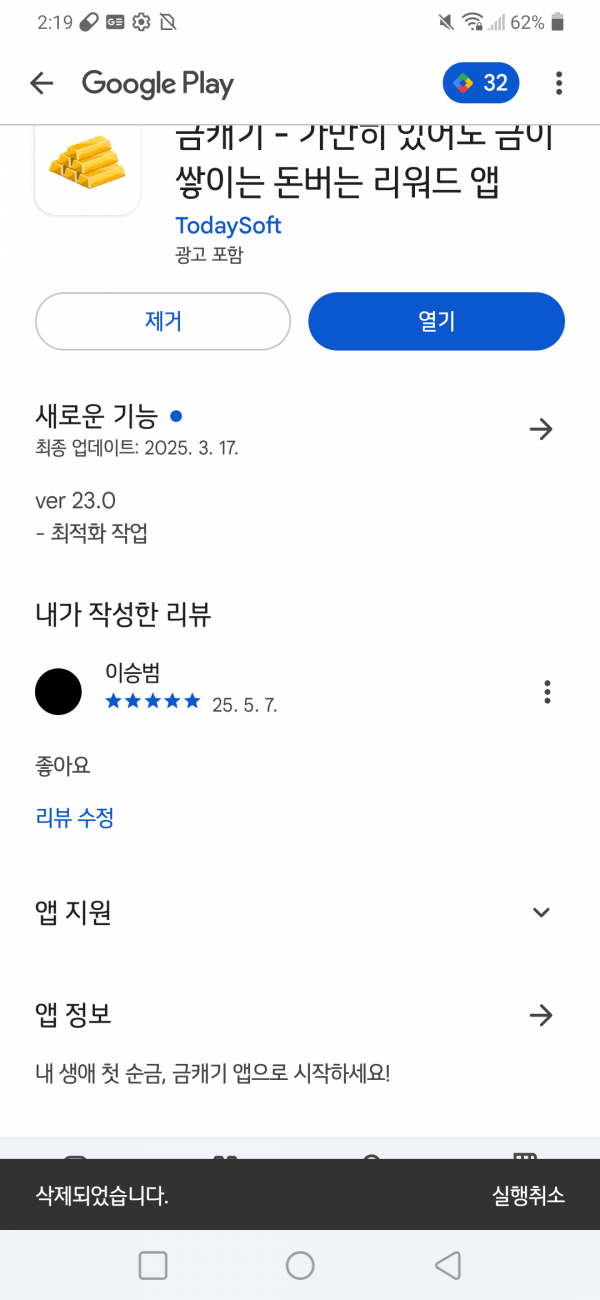Open the 앱 정보 section arrow

tap(541, 1016)
